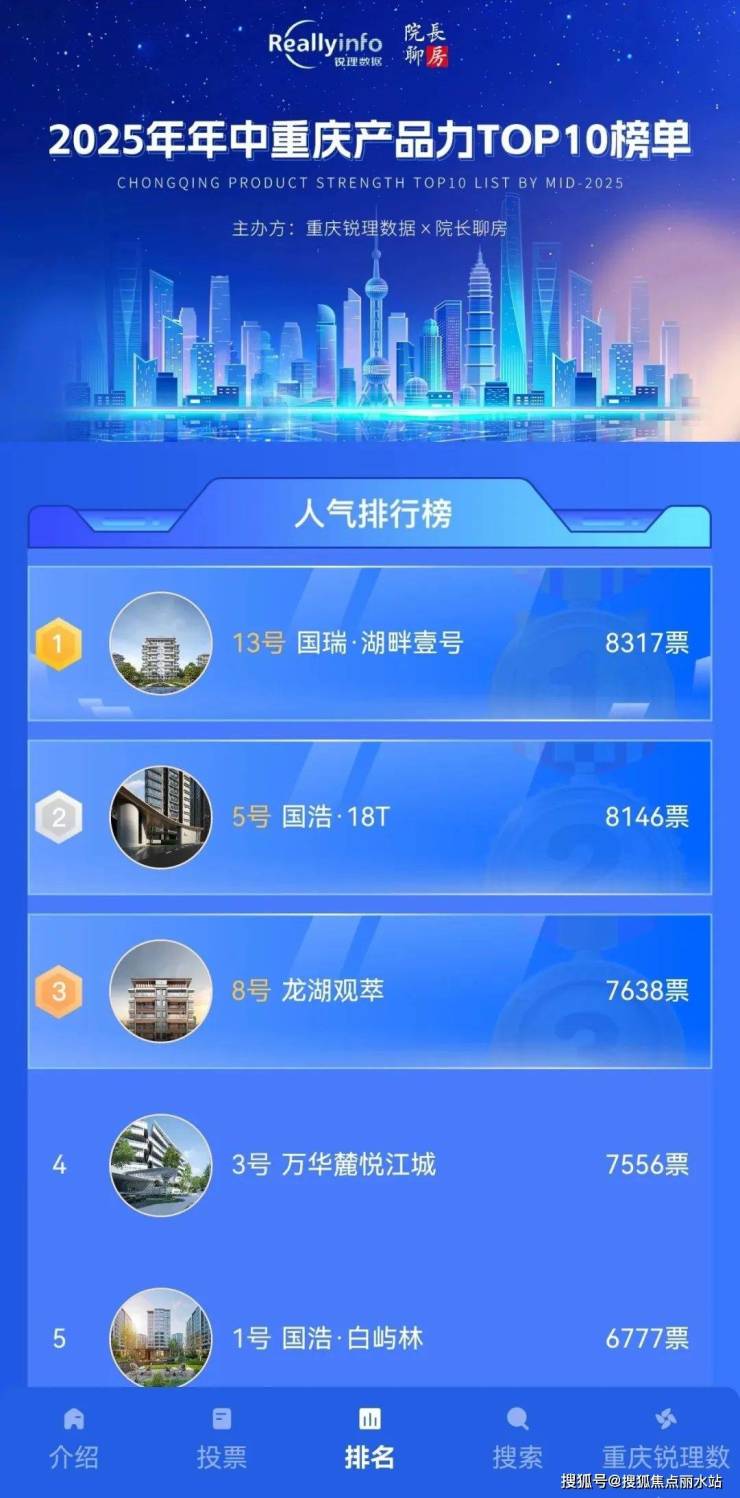Select the 国浩·白屿林 entry
Screen dimensions: 740x1498
(x=369, y=1337)
